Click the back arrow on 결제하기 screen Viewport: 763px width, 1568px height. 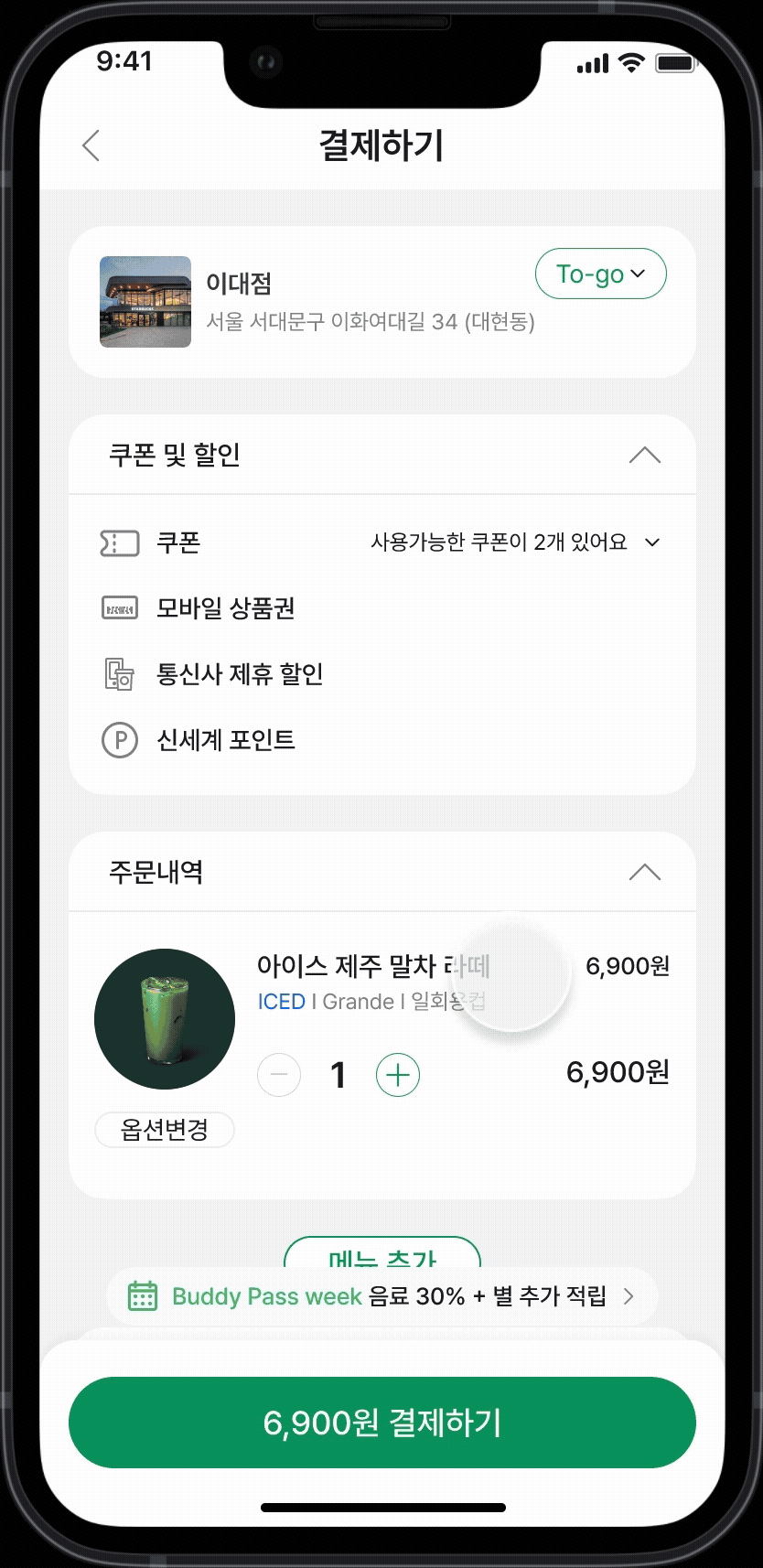point(91,145)
